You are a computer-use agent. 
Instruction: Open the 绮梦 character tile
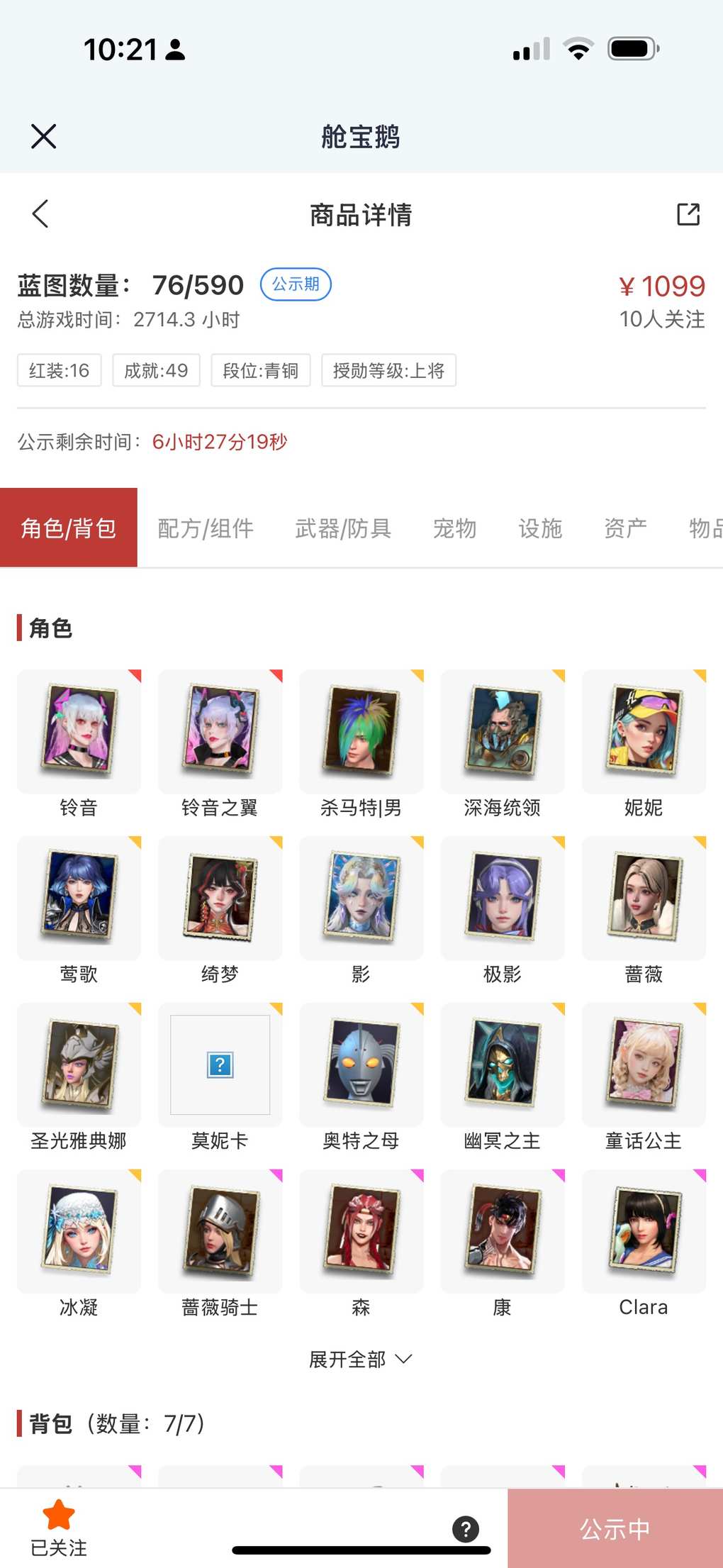click(x=220, y=898)
